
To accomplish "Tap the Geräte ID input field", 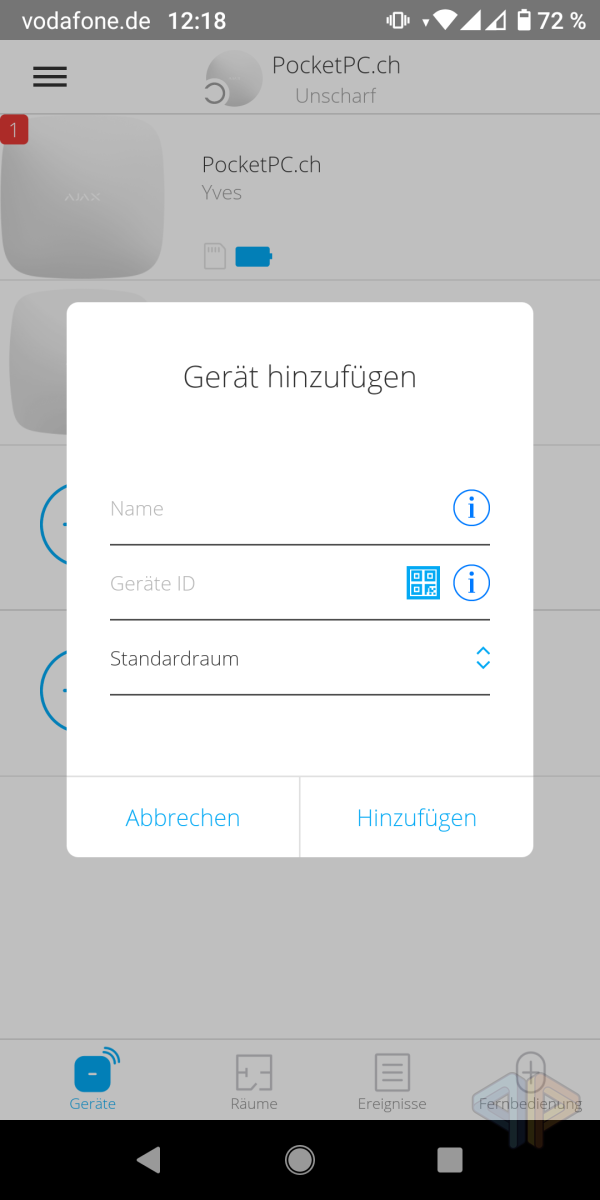I will coord(255,584).
